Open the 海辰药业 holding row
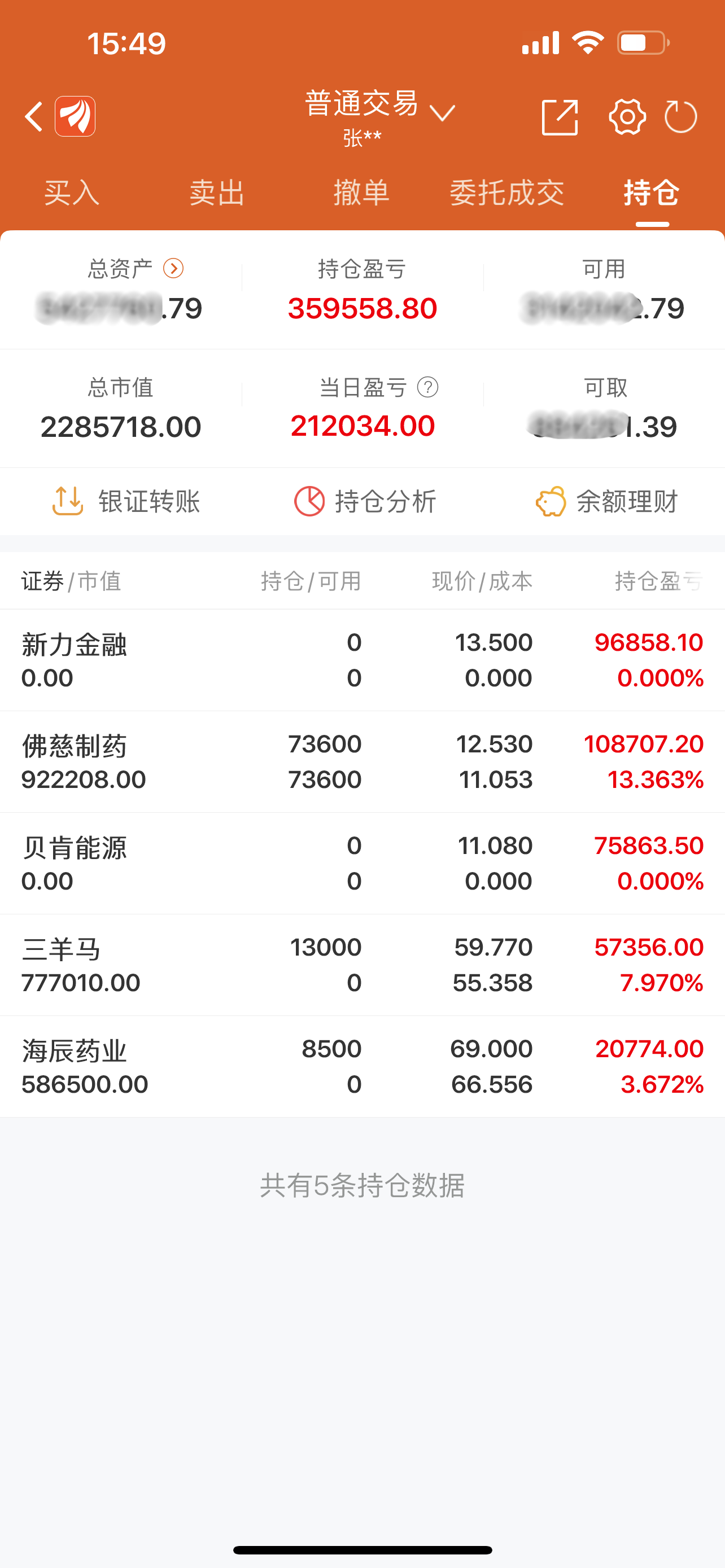Screen dimensions: 725x1568 point(362,1066)
